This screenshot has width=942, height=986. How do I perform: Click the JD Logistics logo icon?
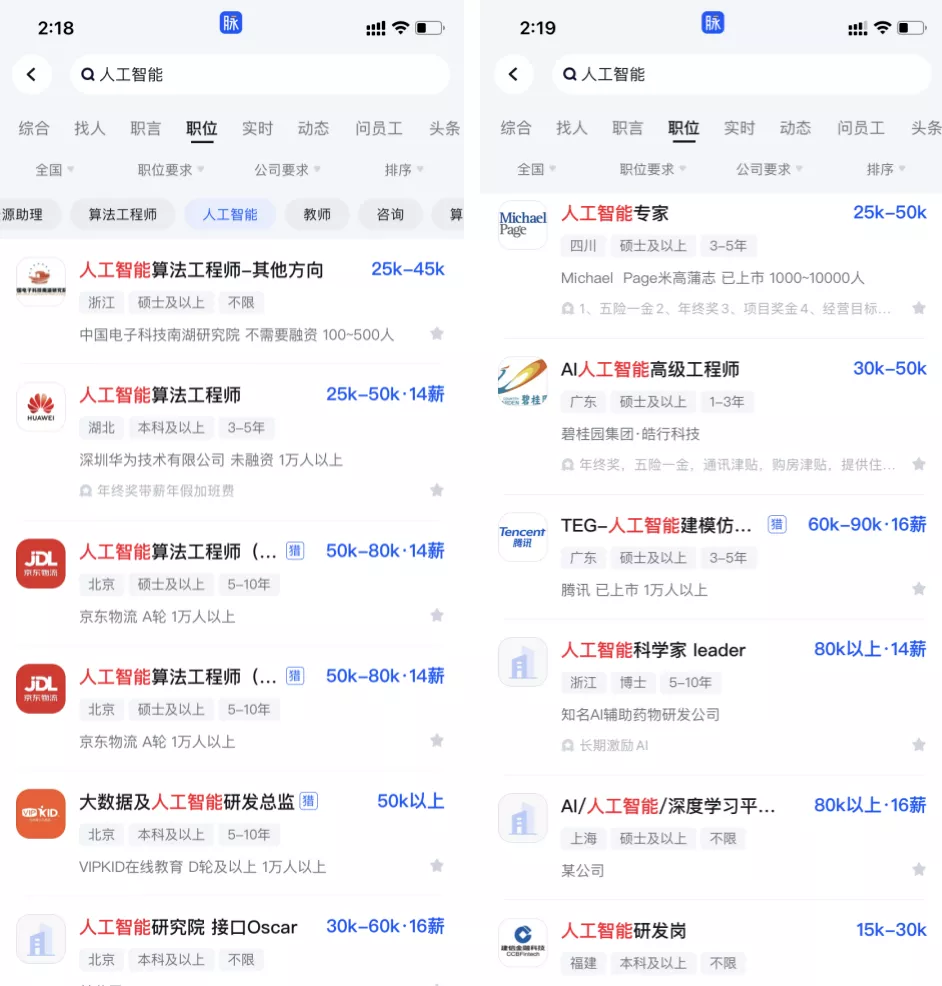tap(40, 563)
